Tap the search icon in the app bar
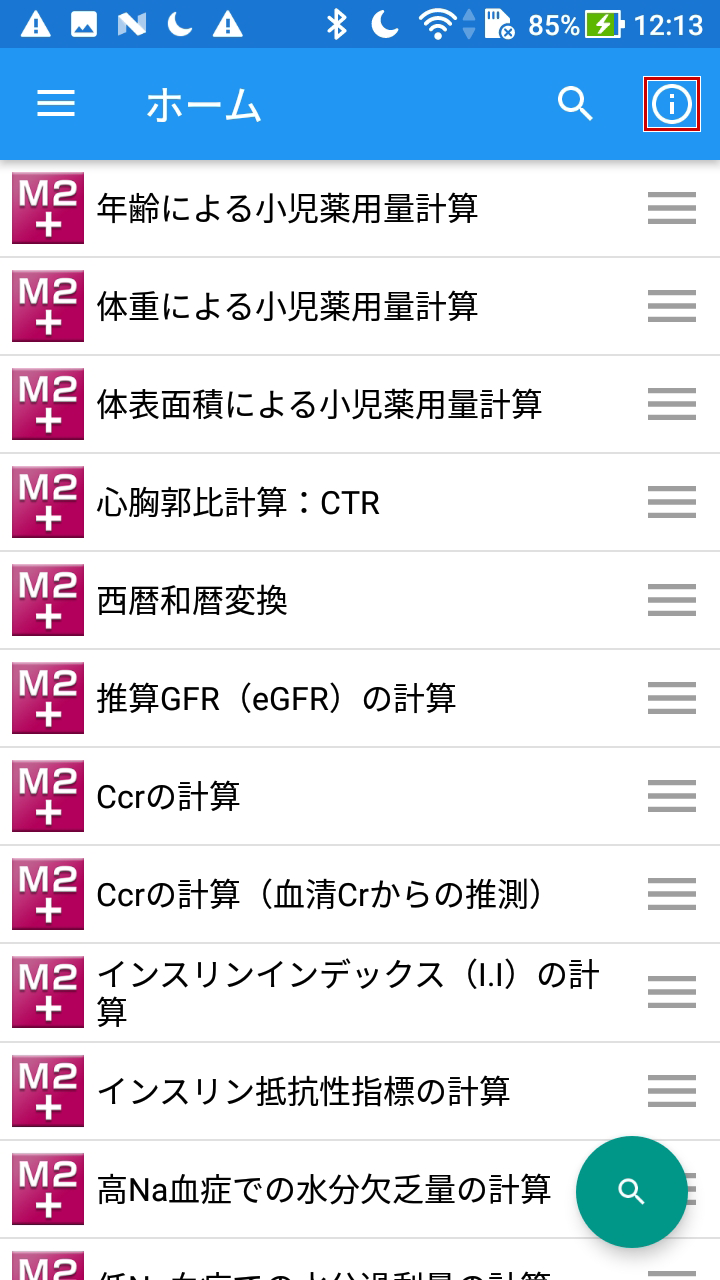This screenshot has width=720, height=1280. [575, 104]
